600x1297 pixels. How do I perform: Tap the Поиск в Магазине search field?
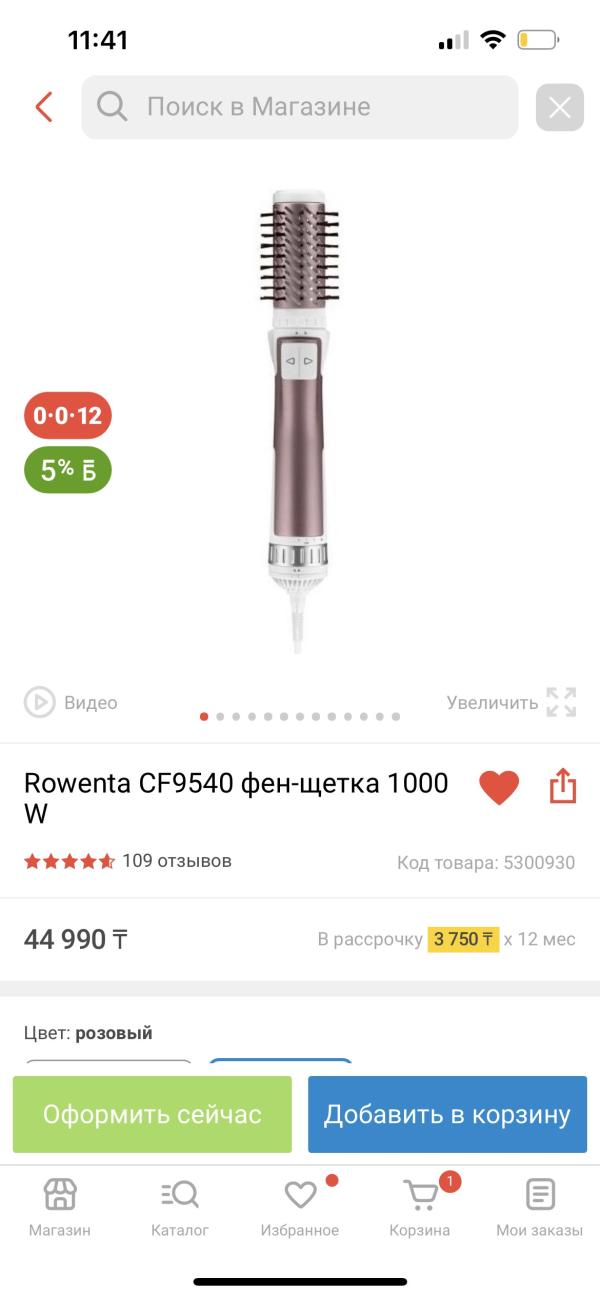[x=300, y=107]
